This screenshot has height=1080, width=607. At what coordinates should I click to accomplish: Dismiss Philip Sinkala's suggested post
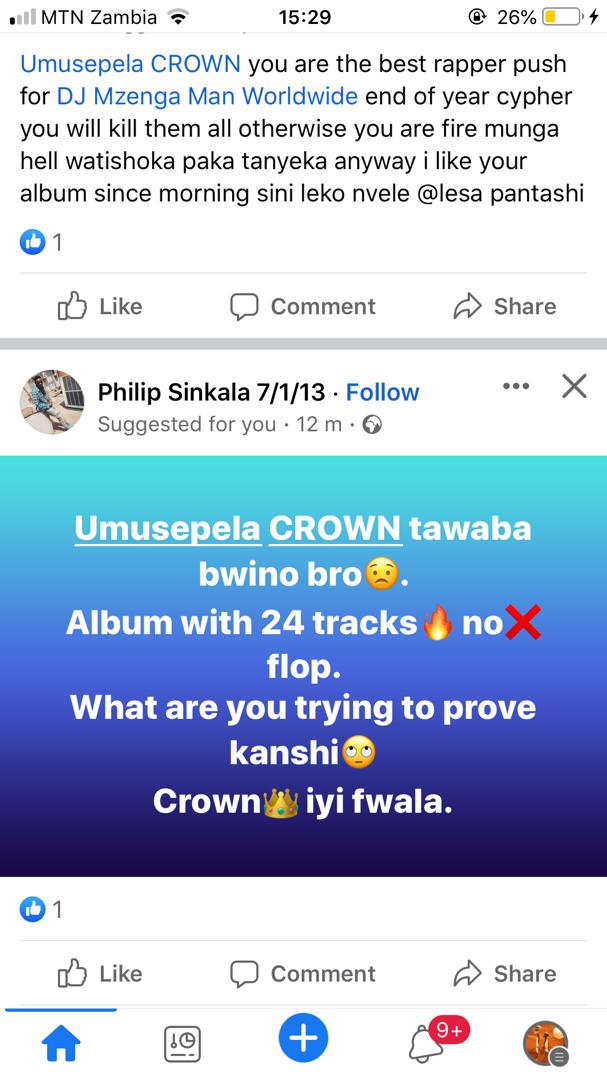(574, 386)
